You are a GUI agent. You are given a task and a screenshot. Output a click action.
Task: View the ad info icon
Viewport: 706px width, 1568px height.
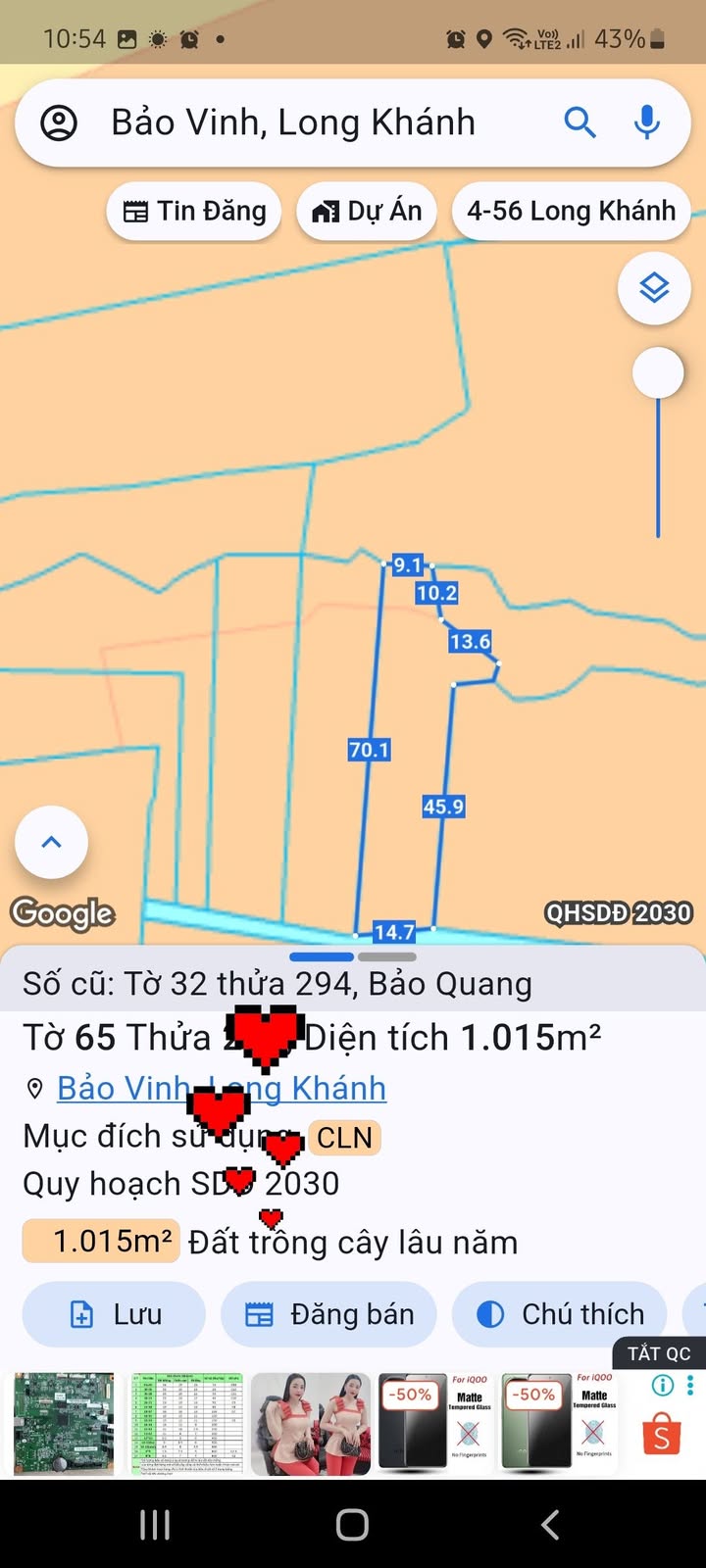coord(663,1385)
